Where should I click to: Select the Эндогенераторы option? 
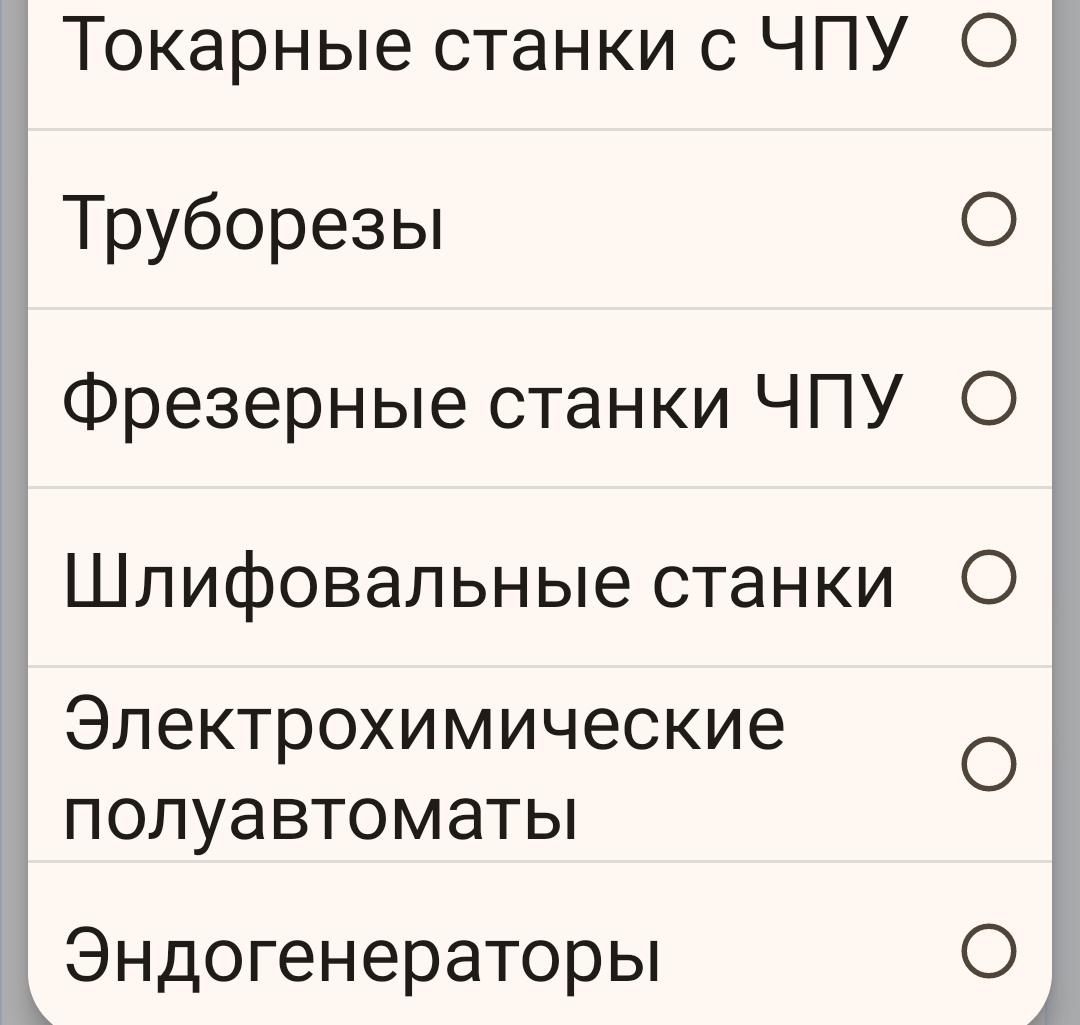988,951
